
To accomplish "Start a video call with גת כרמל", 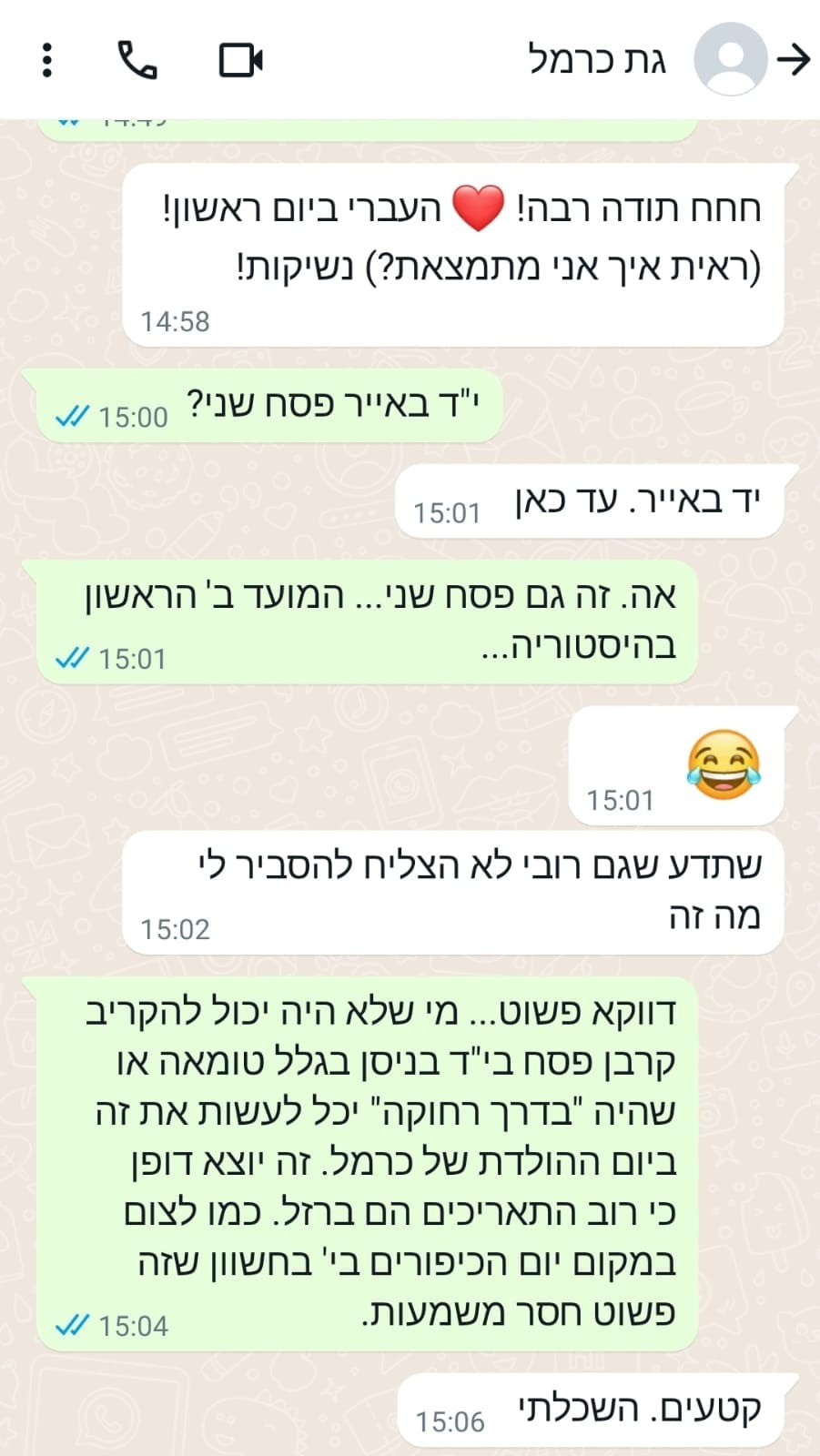I will tap(241, 60).
